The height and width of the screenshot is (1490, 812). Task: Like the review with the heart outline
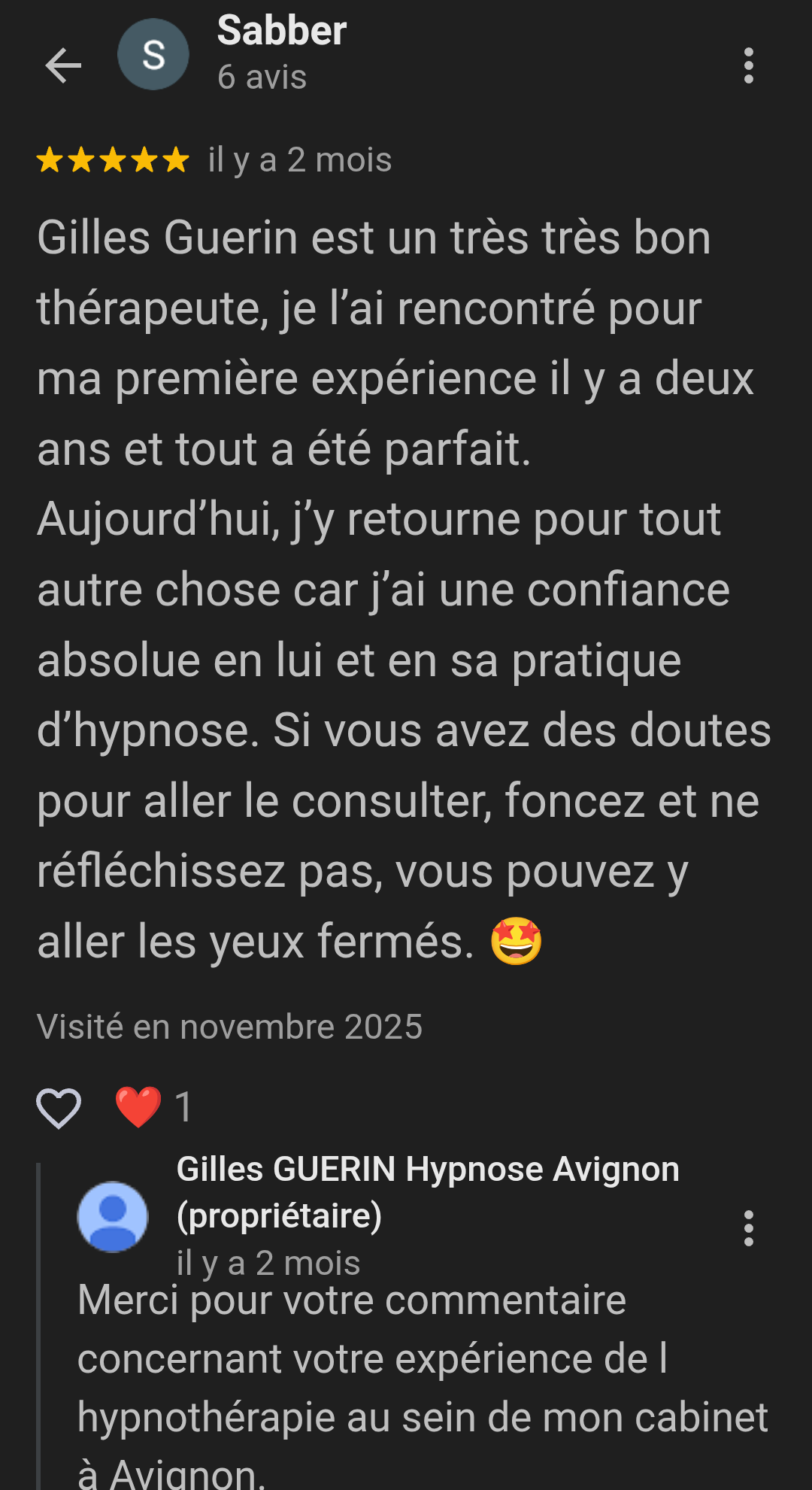click(59, 1108)
